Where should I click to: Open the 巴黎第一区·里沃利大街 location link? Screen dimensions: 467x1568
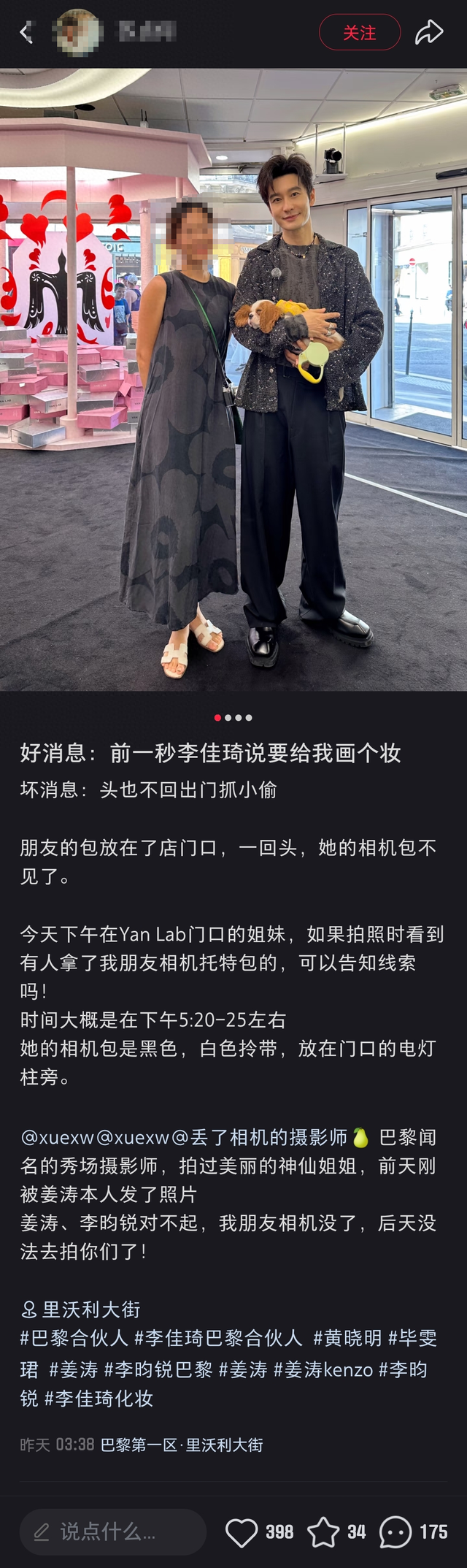(x=181, y=1445)
